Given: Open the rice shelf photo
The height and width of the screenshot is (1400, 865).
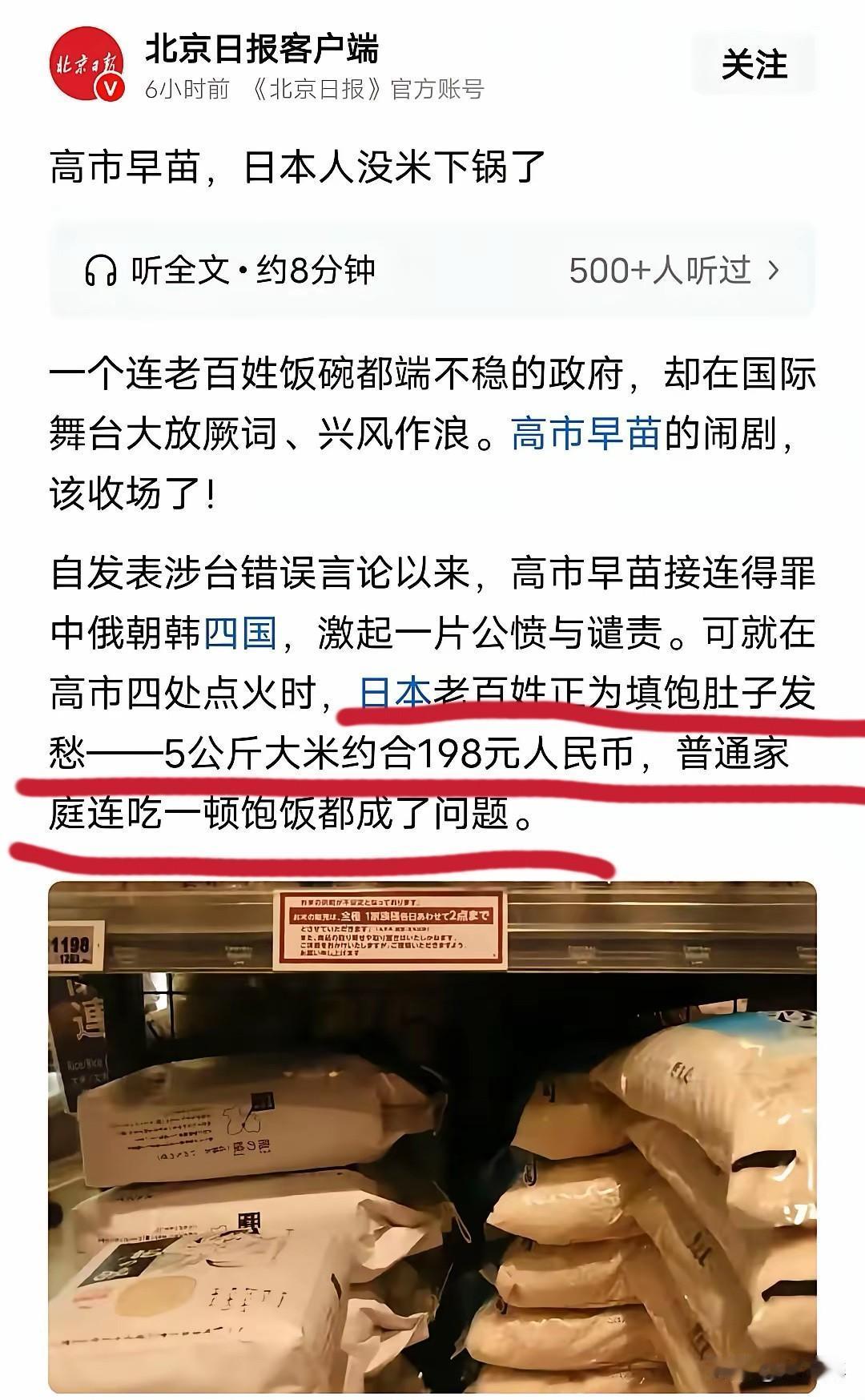Looking at the screenshot, I should tap(432, 1121).
